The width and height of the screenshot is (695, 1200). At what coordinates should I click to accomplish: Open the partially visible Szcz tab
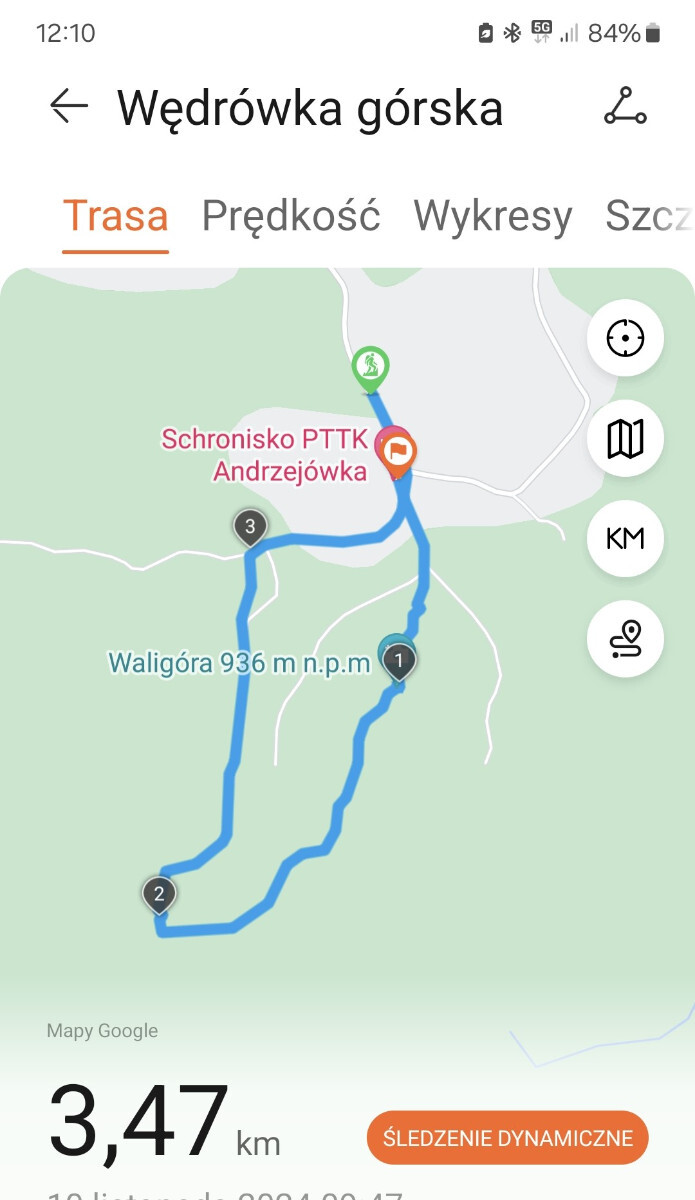tap(649, 216)
